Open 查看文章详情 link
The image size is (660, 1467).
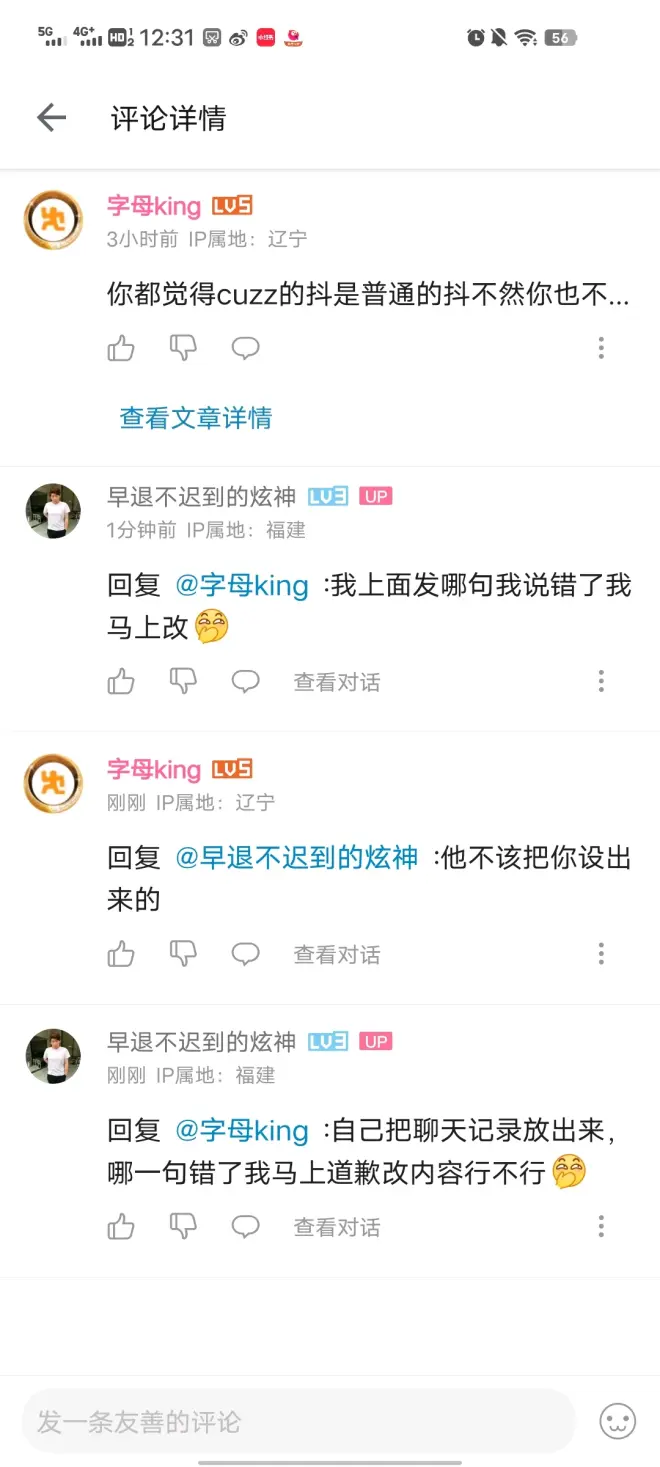click(196, 418)
